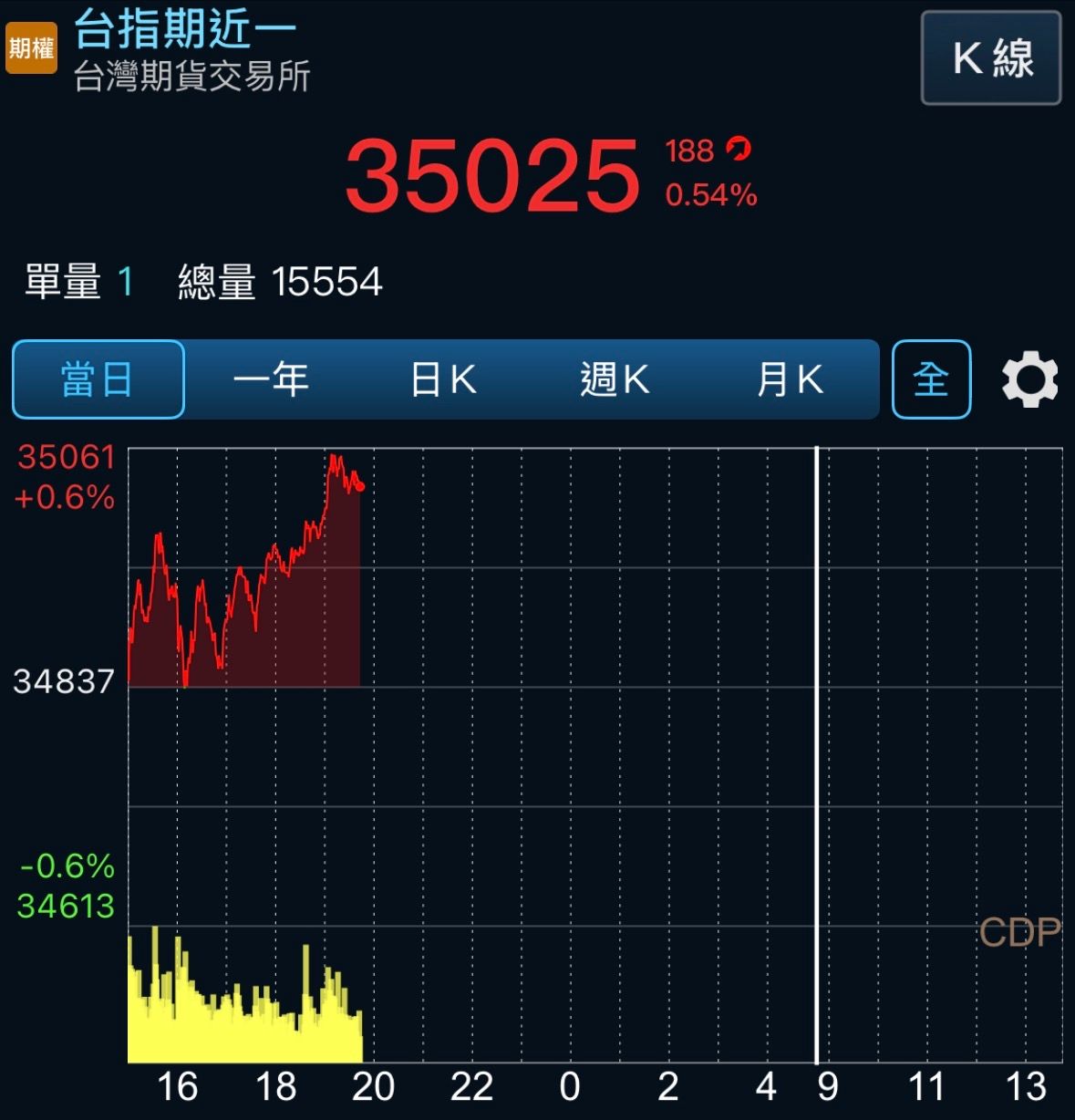Viewport: 1075px width, 1120px height.
Task: Tap the 全 full-session button
Action: pos(931,379)
